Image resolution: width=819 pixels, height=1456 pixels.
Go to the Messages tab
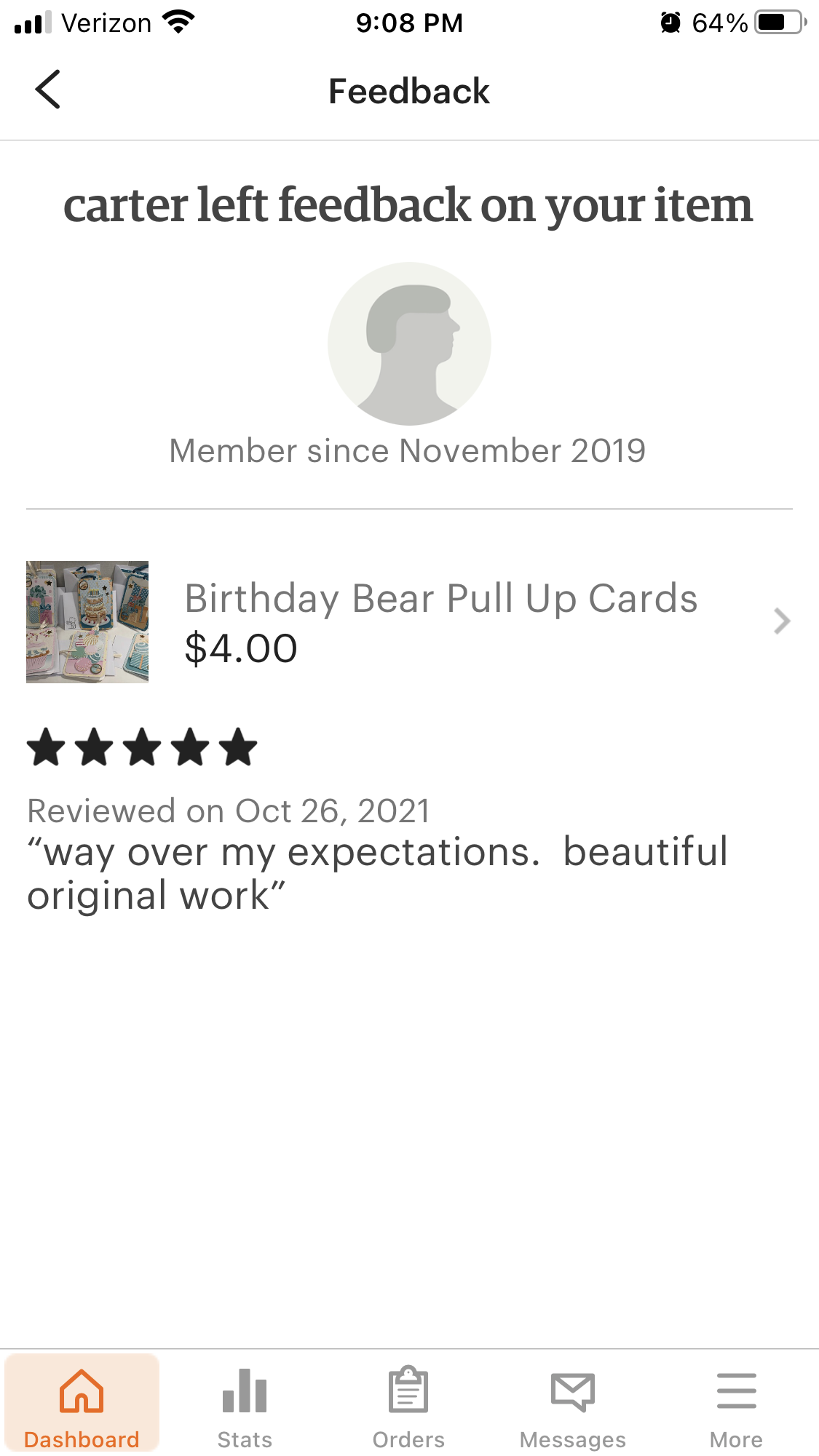pyautogui.click(x=573, y=1405)
